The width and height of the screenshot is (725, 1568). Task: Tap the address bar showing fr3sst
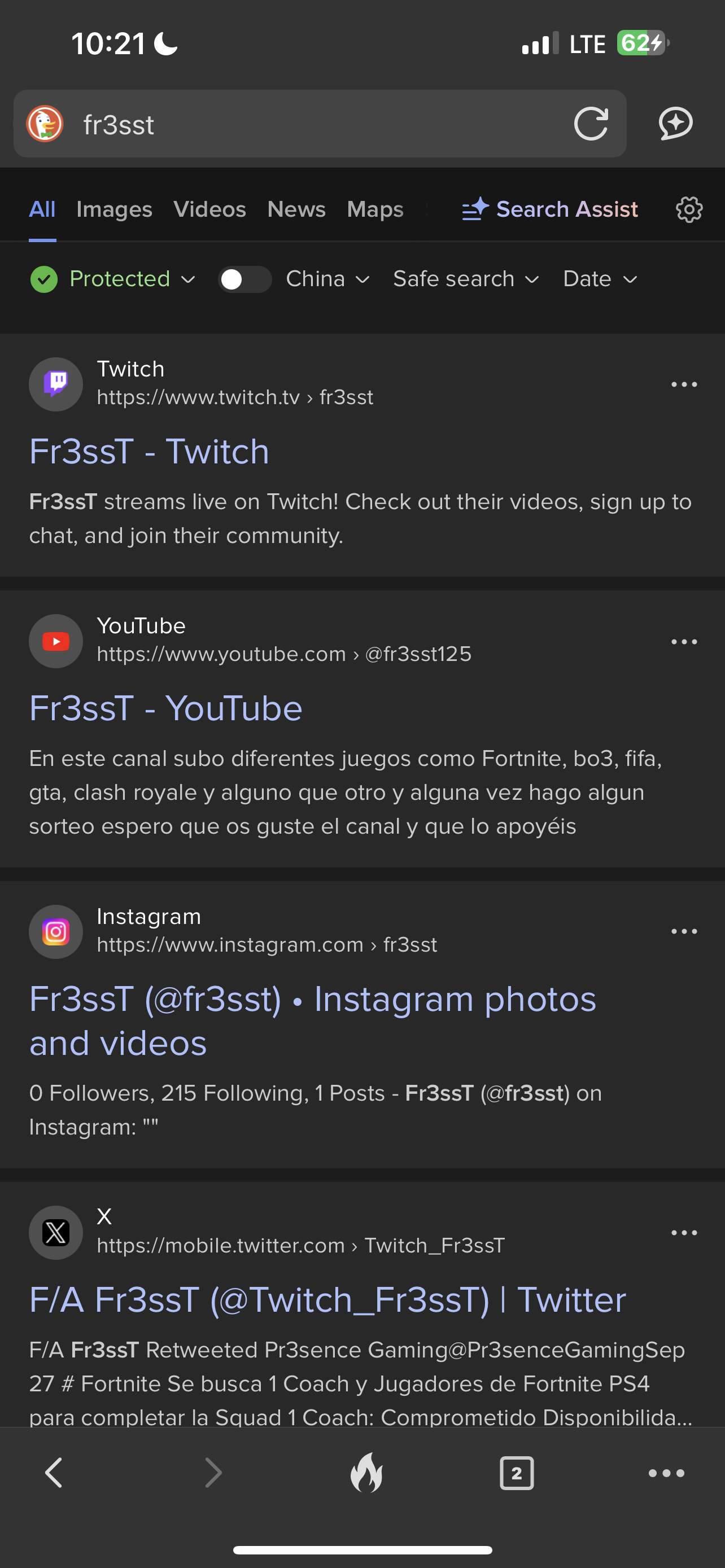coord(304,125)
